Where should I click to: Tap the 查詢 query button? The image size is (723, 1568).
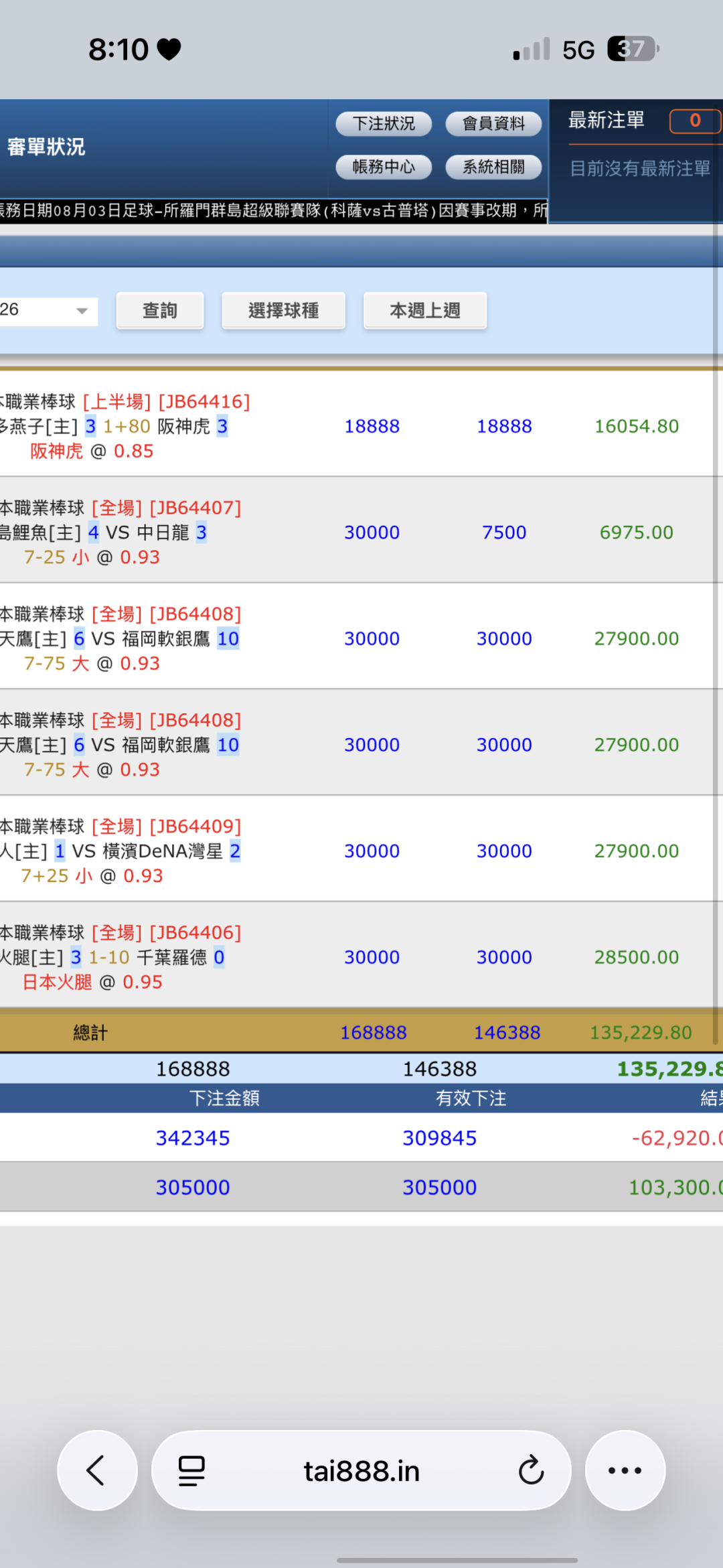[160, 310]
